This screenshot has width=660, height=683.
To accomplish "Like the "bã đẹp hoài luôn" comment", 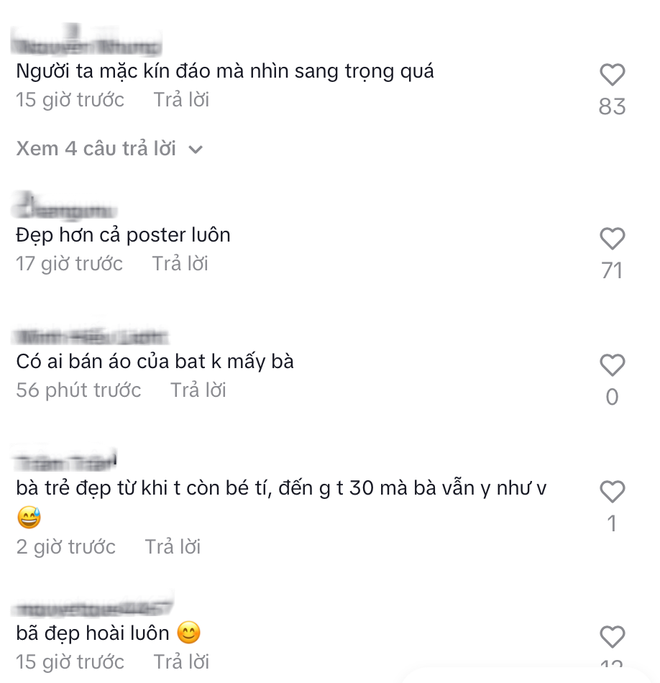I will click(612, 637).
